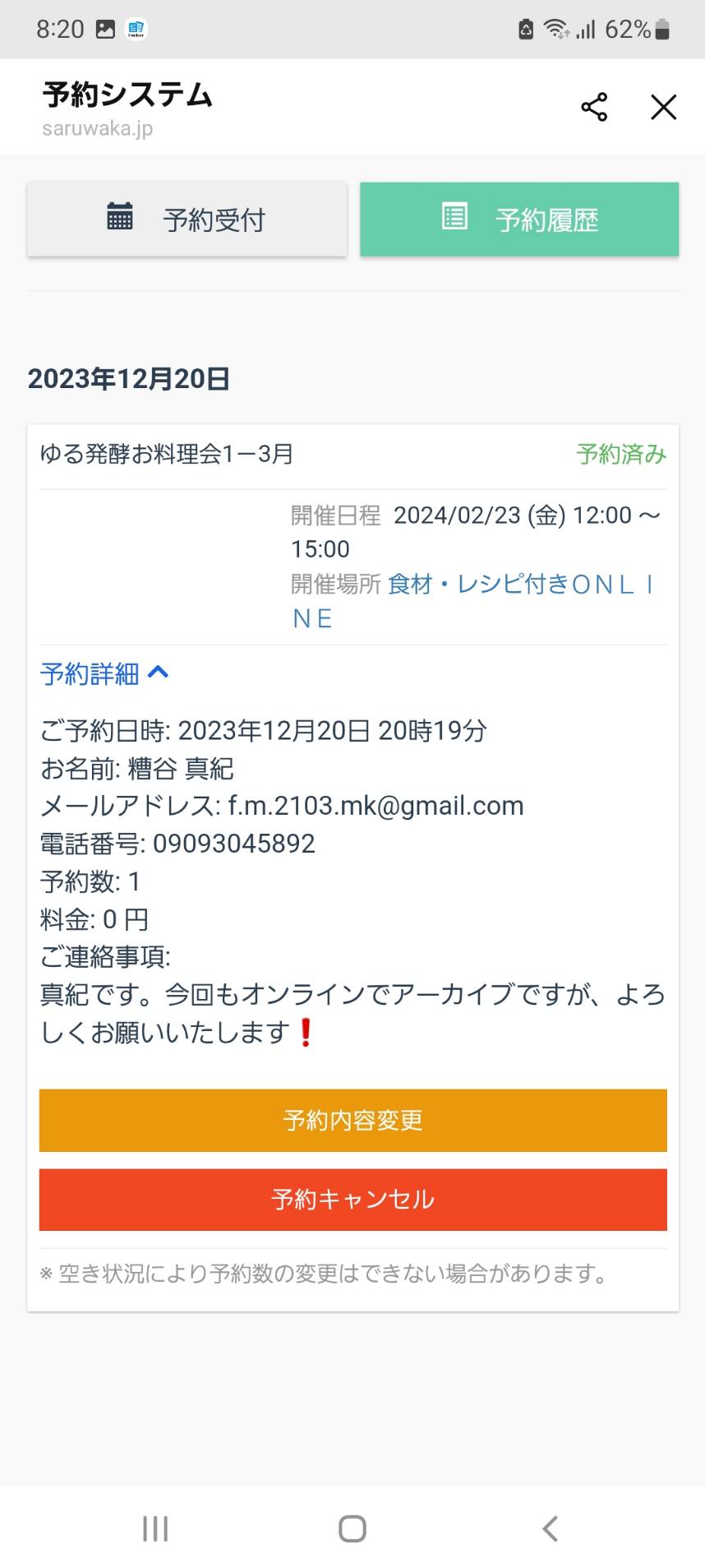
Task: Go back using the system back button
Action: click(x=550, y=1529)
